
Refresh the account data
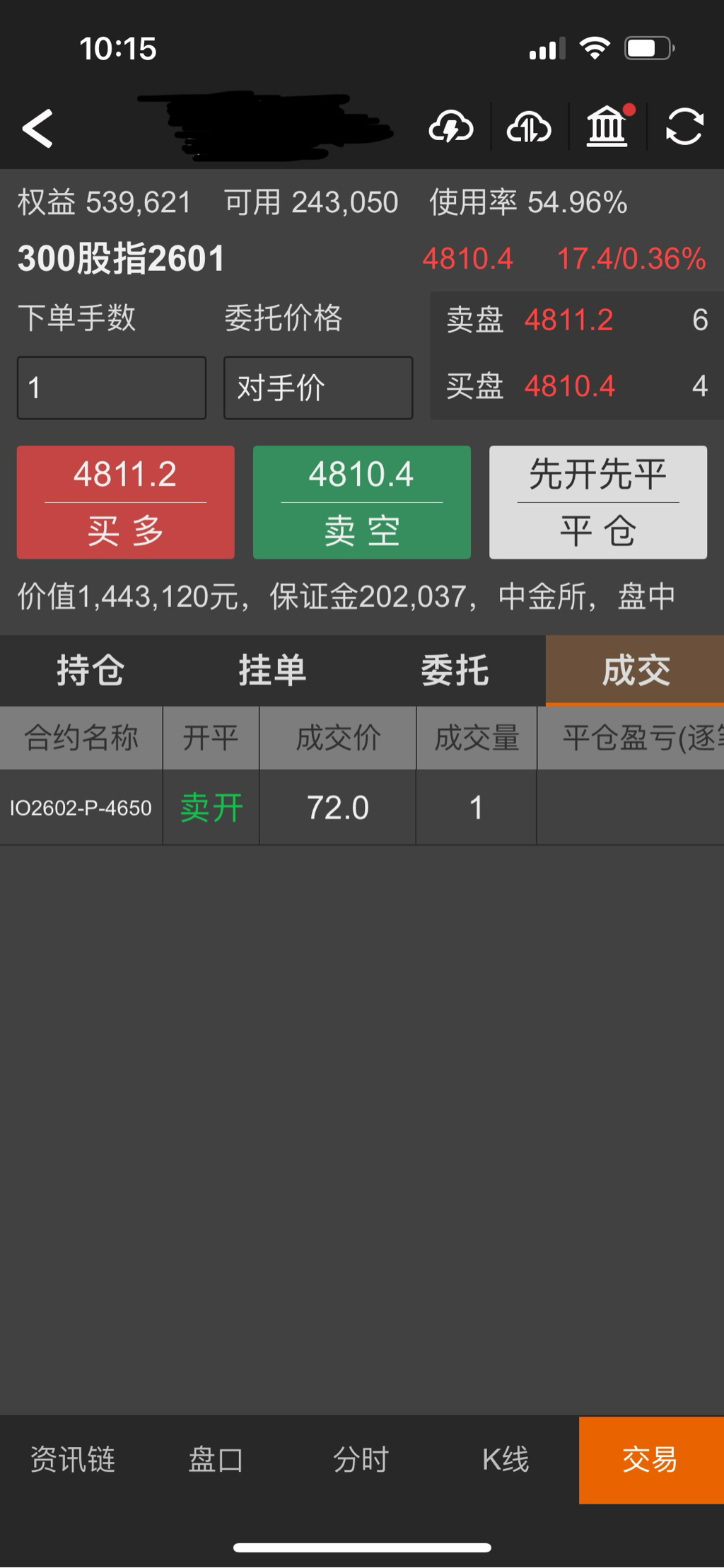[x=684, y=128]
